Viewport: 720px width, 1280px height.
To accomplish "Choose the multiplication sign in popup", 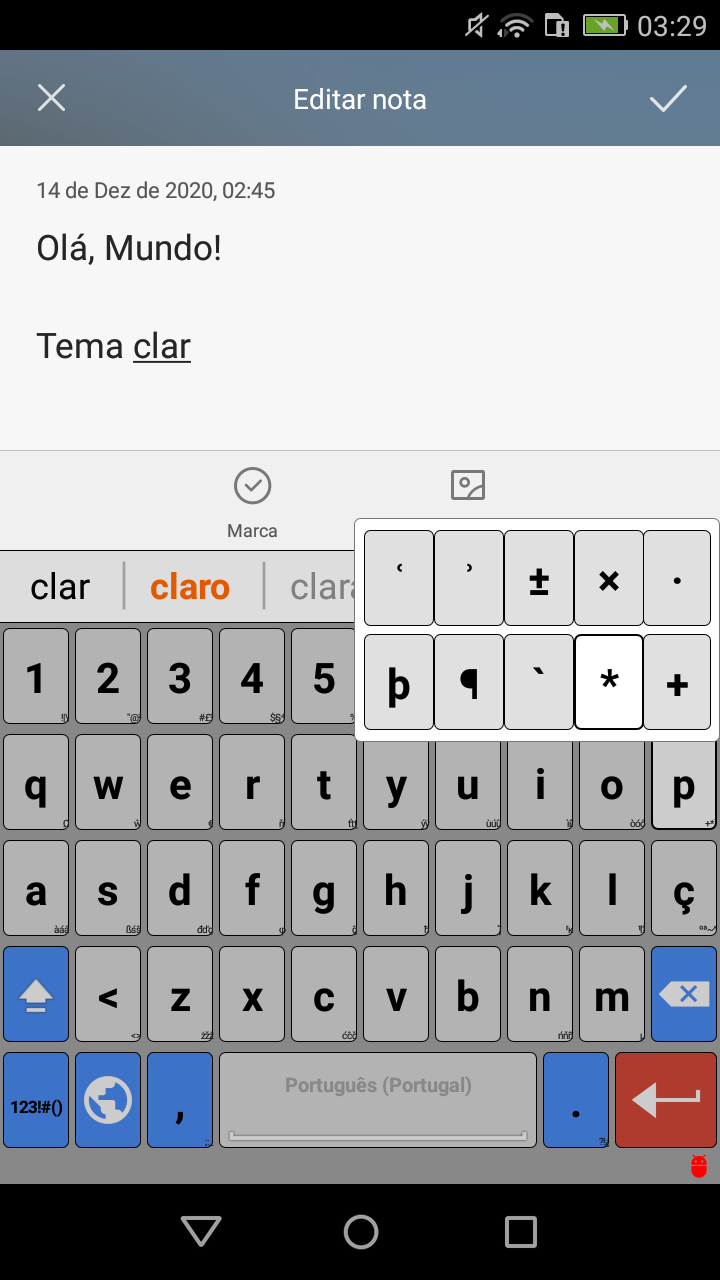I will click(x=608, y=578).
